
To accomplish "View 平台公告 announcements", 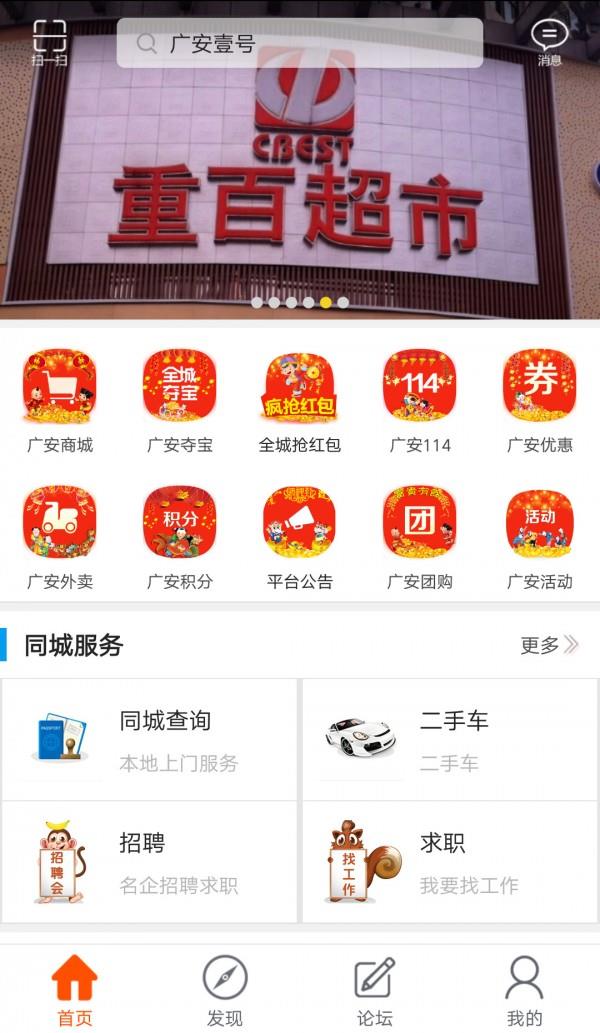I will point(300,537).
